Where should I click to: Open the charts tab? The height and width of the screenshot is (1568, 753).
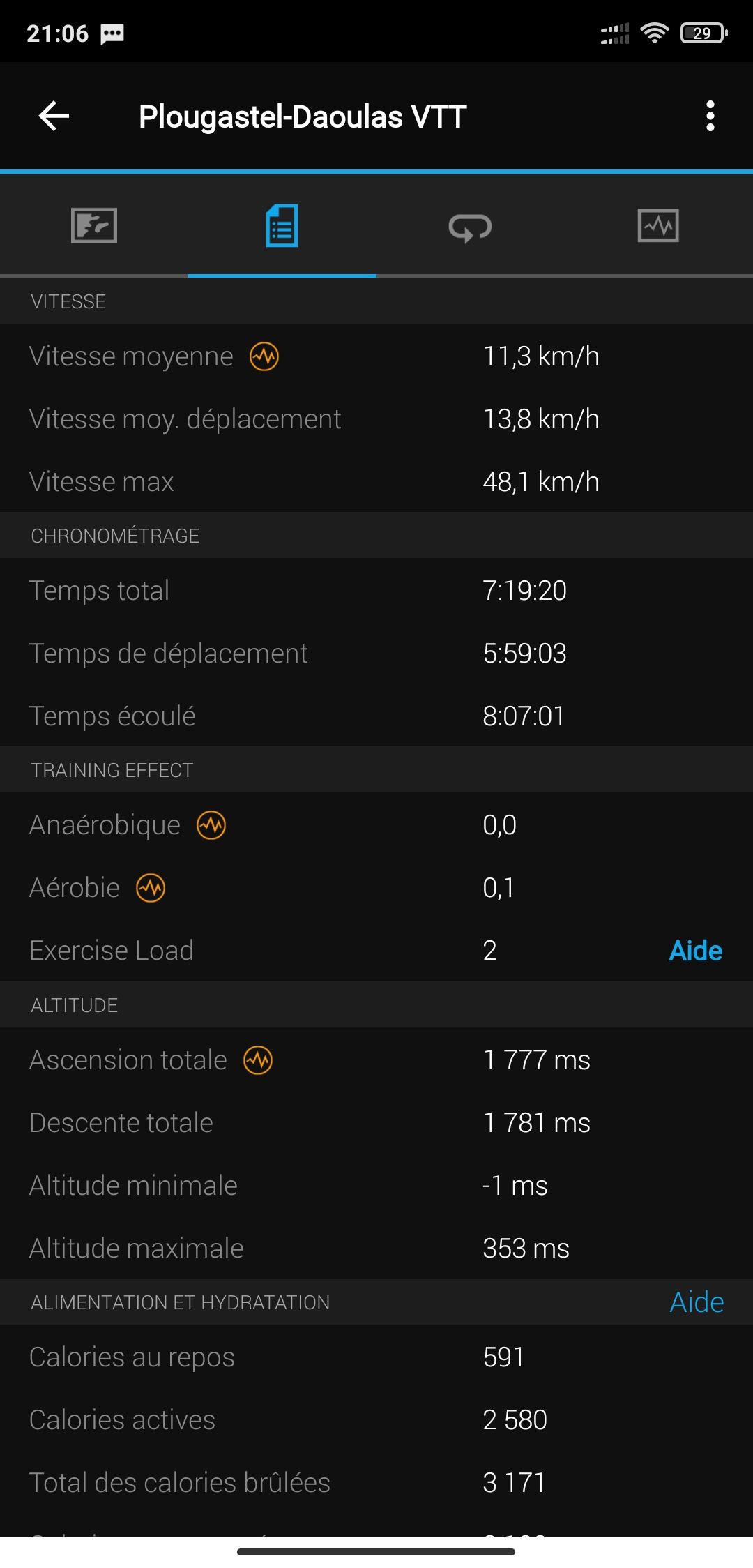[x=658, y=226]
